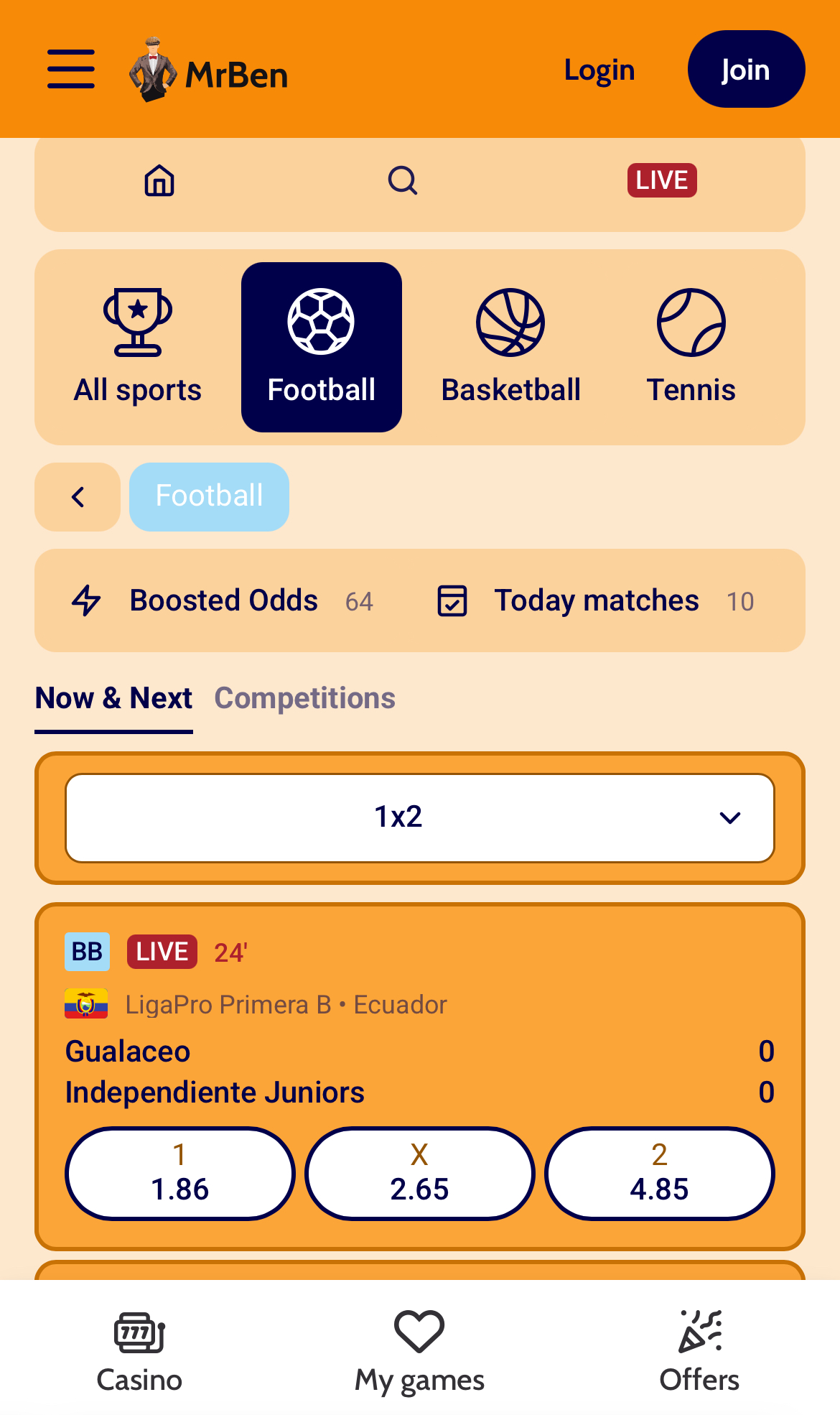840x1415 pixels.
Task: Expand the 1x2 market dropdown
Action: coord(420,817)
